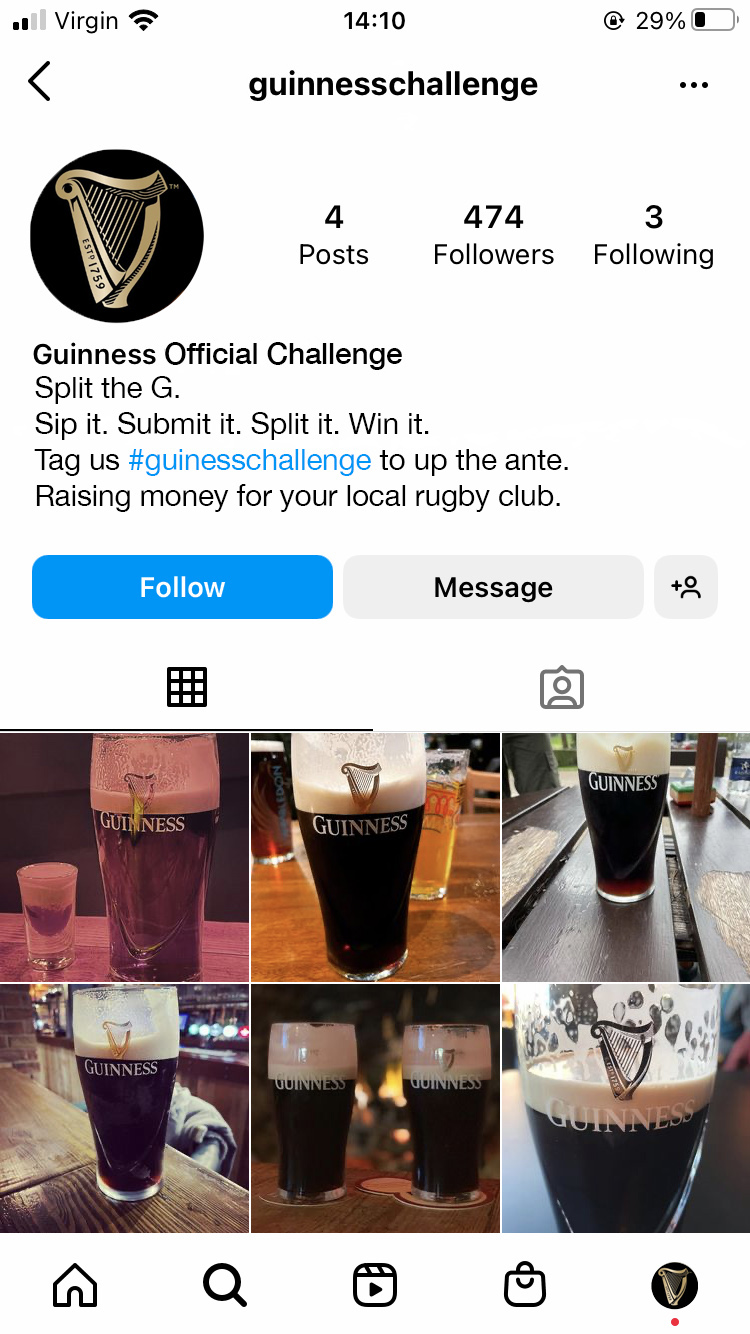Open the post of pint on outdoor bench
This screenshot has width=750, height=1334.
626,857
